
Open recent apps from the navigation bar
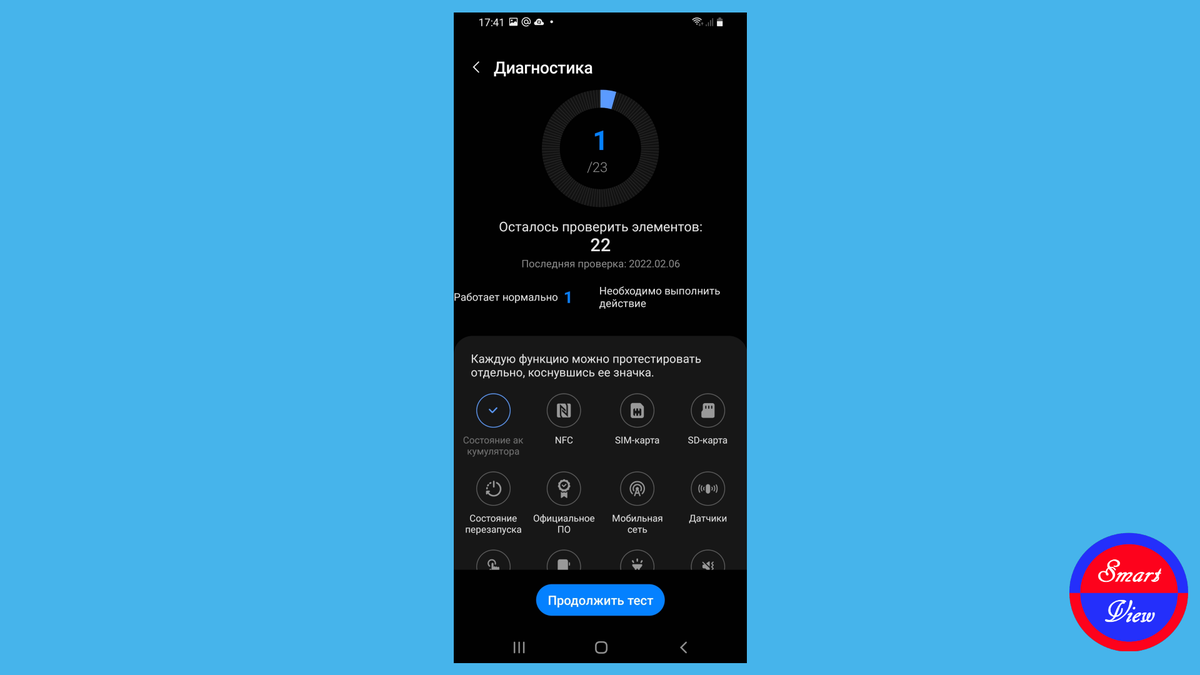click(x=519, y=647)
